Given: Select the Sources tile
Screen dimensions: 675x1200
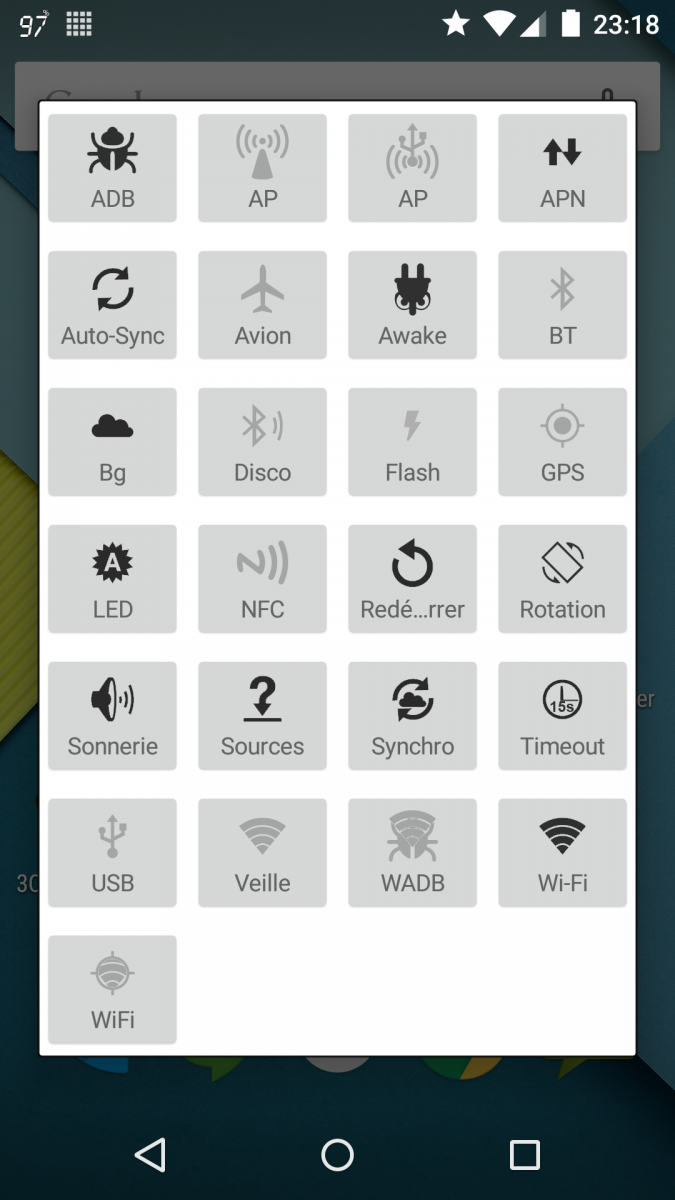Looking at the screenshot, I should tap(262, 716).
